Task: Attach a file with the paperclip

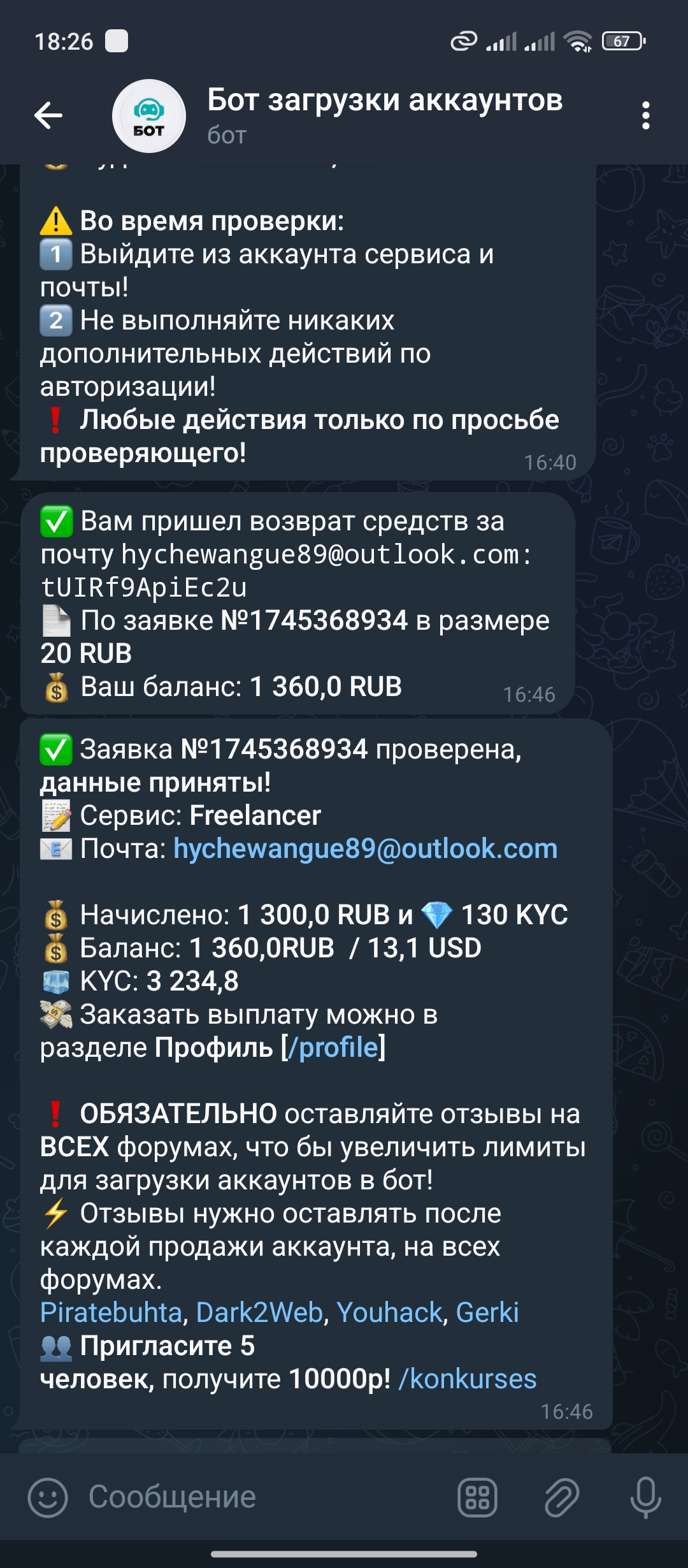Action: pos(561,1497)
